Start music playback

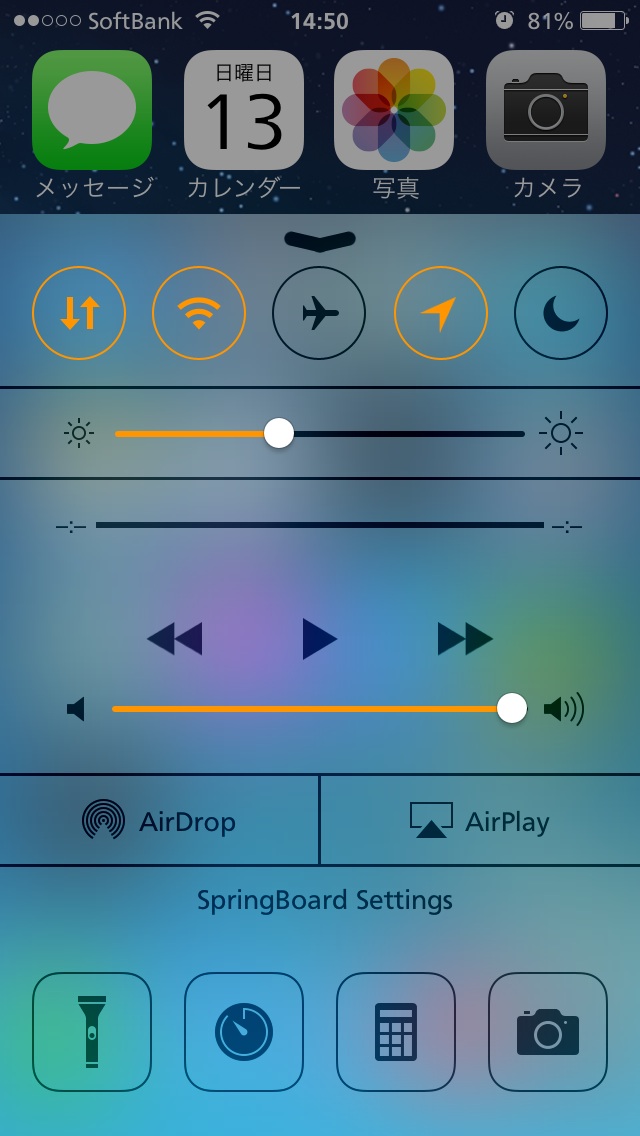pos(319,638)
